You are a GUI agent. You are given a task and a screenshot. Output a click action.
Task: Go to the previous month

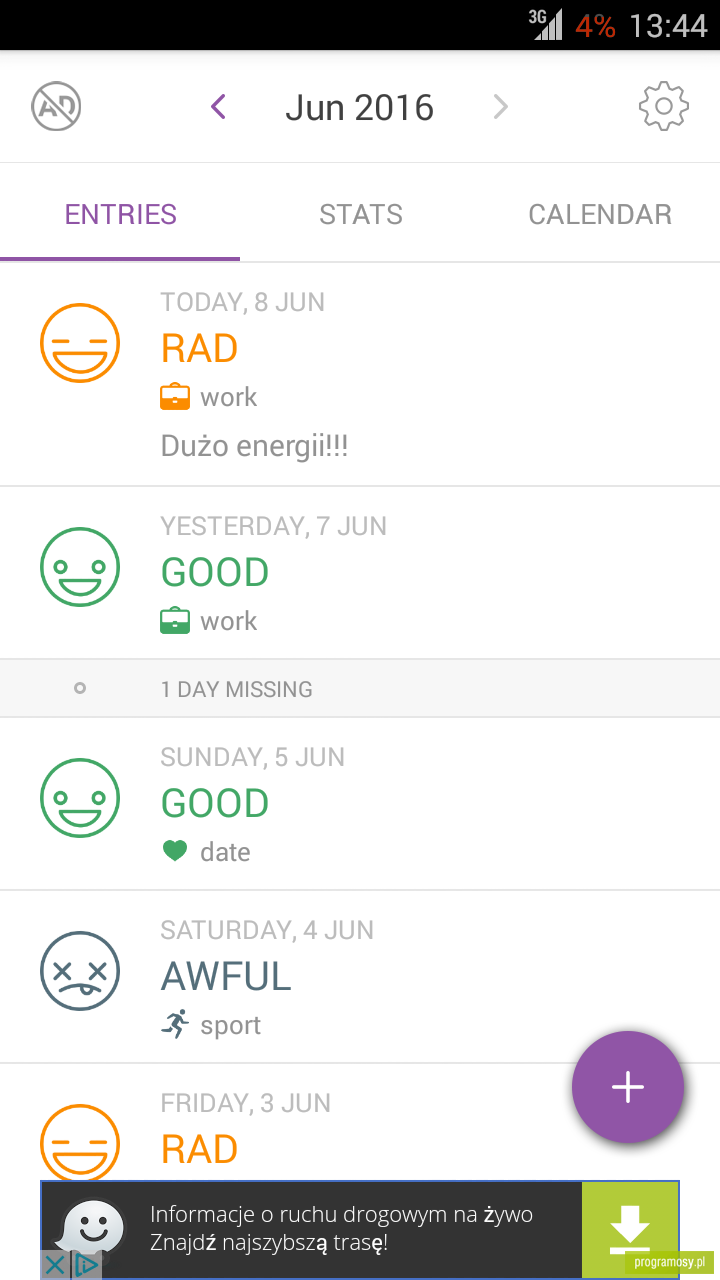(219, 106)
